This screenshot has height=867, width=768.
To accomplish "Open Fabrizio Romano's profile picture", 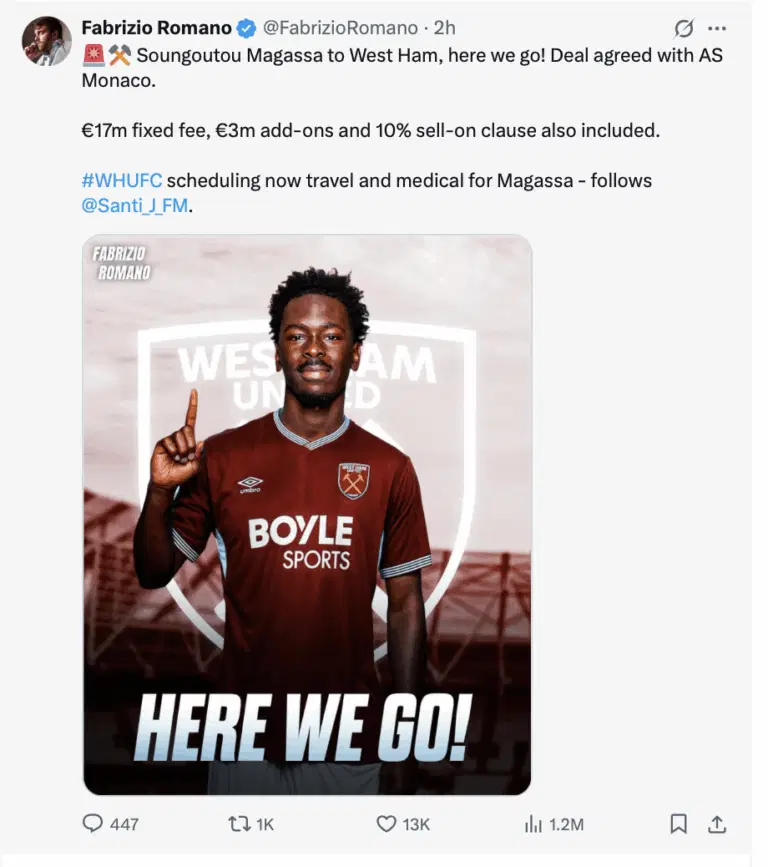I will 46,41.
